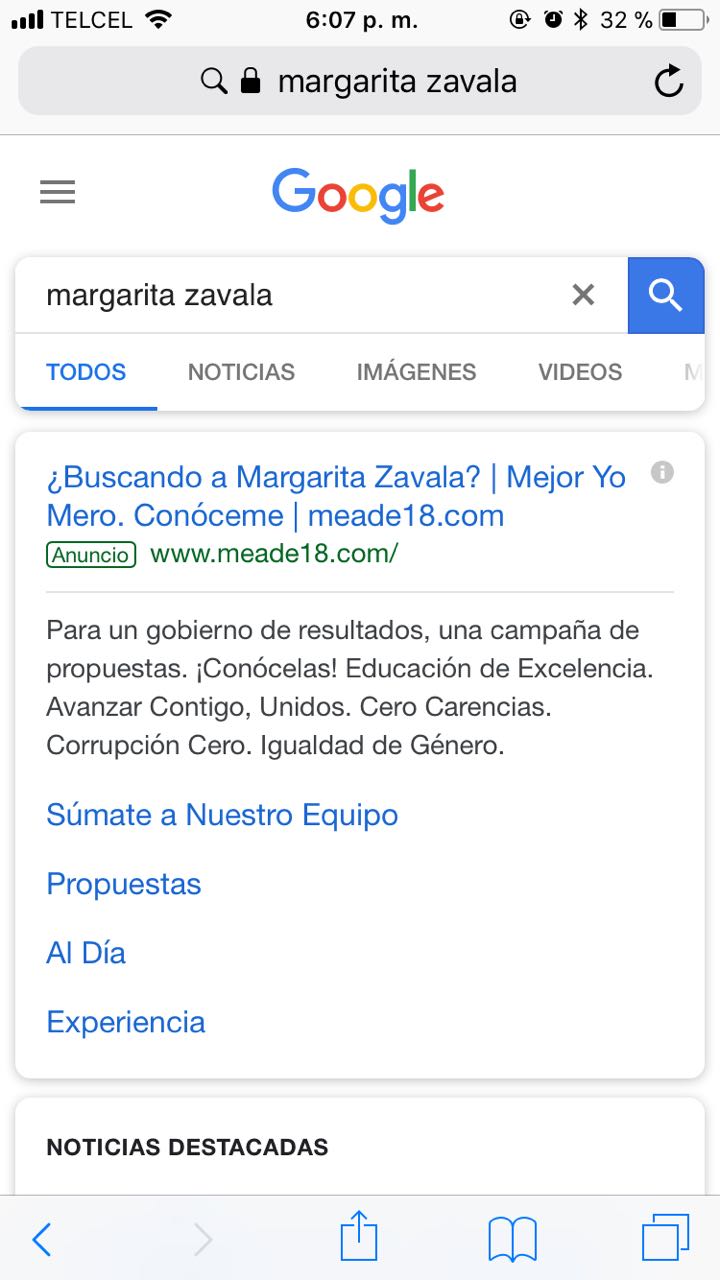This screenshot has width=720, height=1280.
Task: Open the Súmate a Nuestro Equipo sitelink
Action: [x=222, y=815]
